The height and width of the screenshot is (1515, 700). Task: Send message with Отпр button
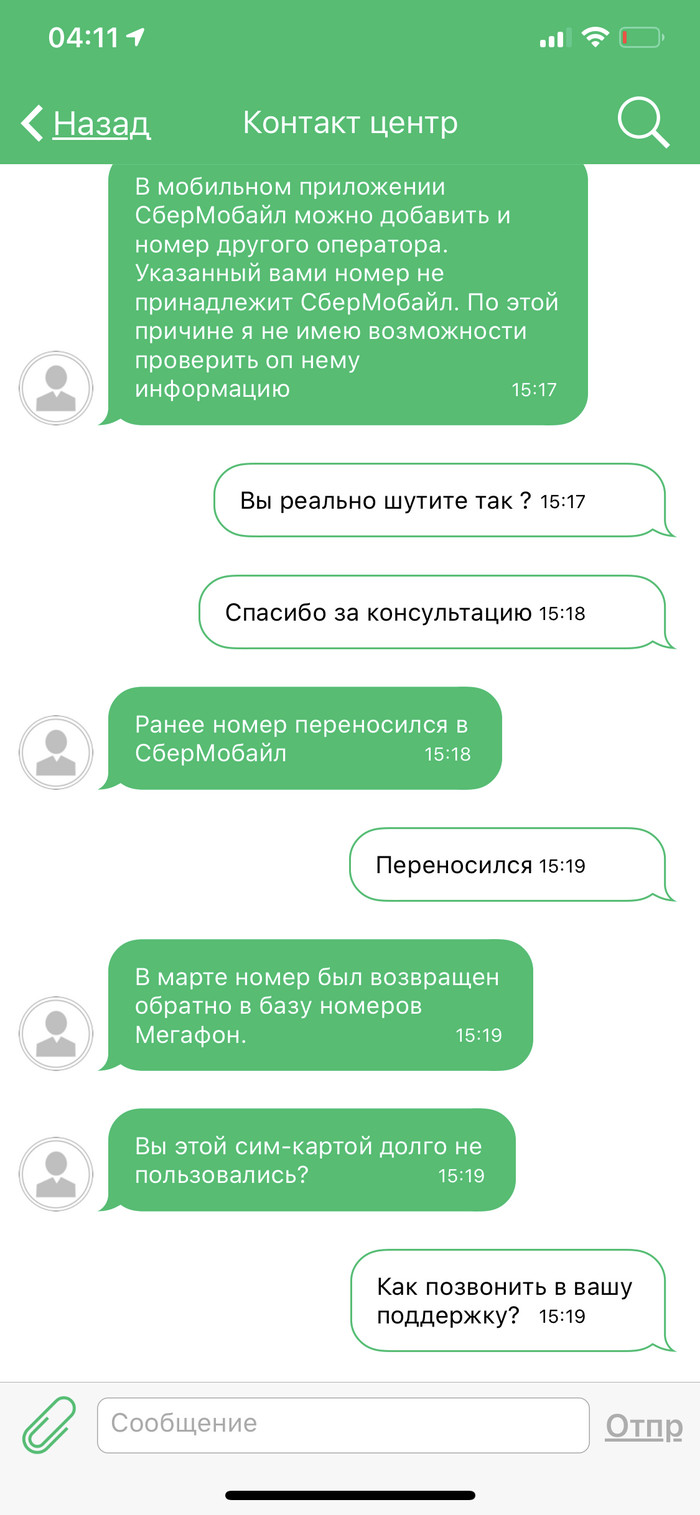pyautogui.click(x=644, y=1425)
